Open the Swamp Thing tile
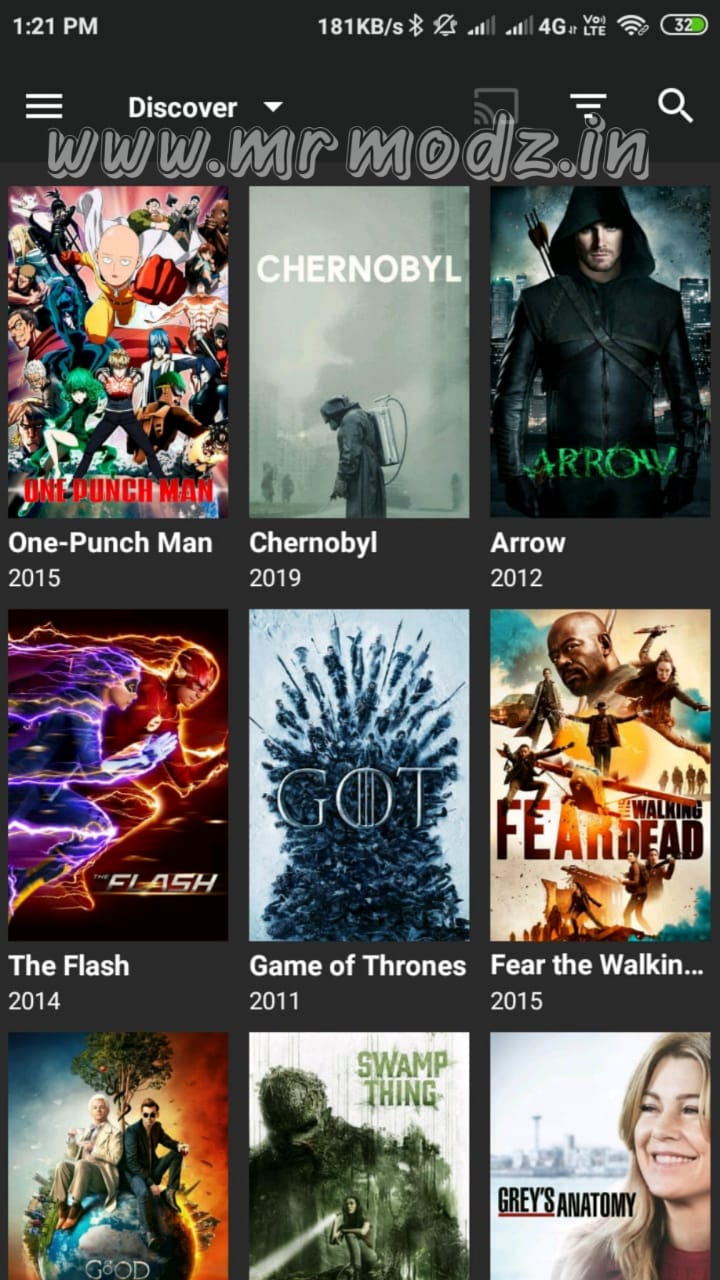 pos(359,1155)
